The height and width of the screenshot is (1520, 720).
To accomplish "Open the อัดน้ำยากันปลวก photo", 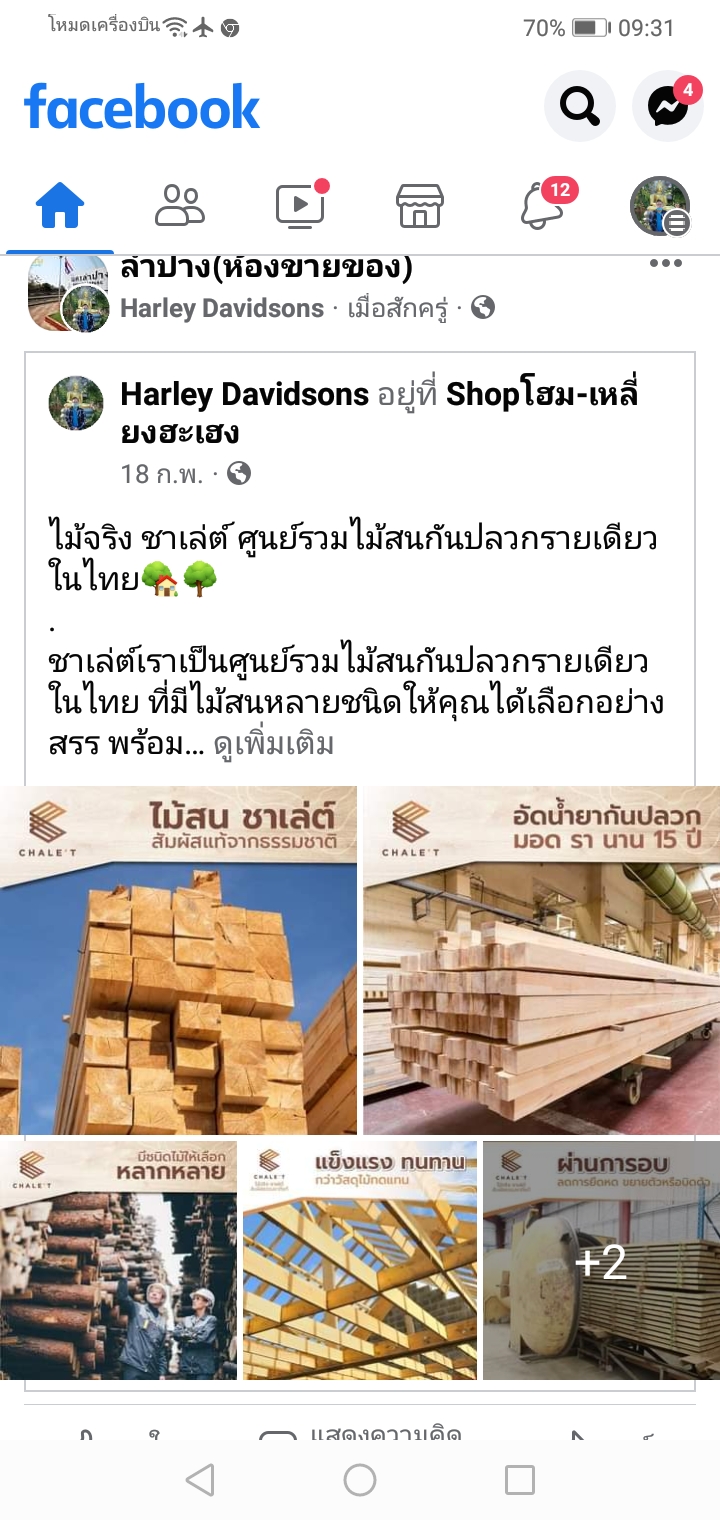I will pos(541,960).
